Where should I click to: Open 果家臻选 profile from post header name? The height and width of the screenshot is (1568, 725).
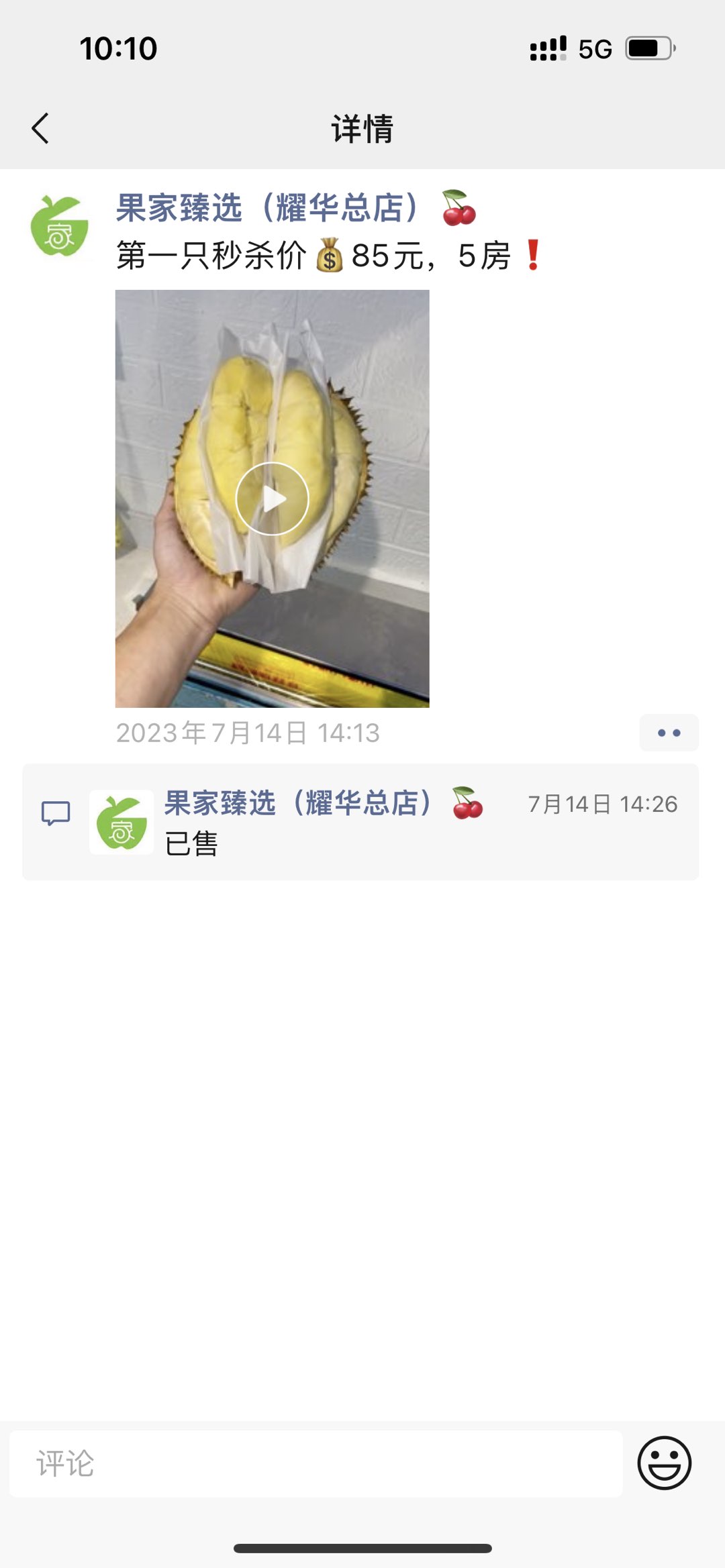[x=269, y=207]
